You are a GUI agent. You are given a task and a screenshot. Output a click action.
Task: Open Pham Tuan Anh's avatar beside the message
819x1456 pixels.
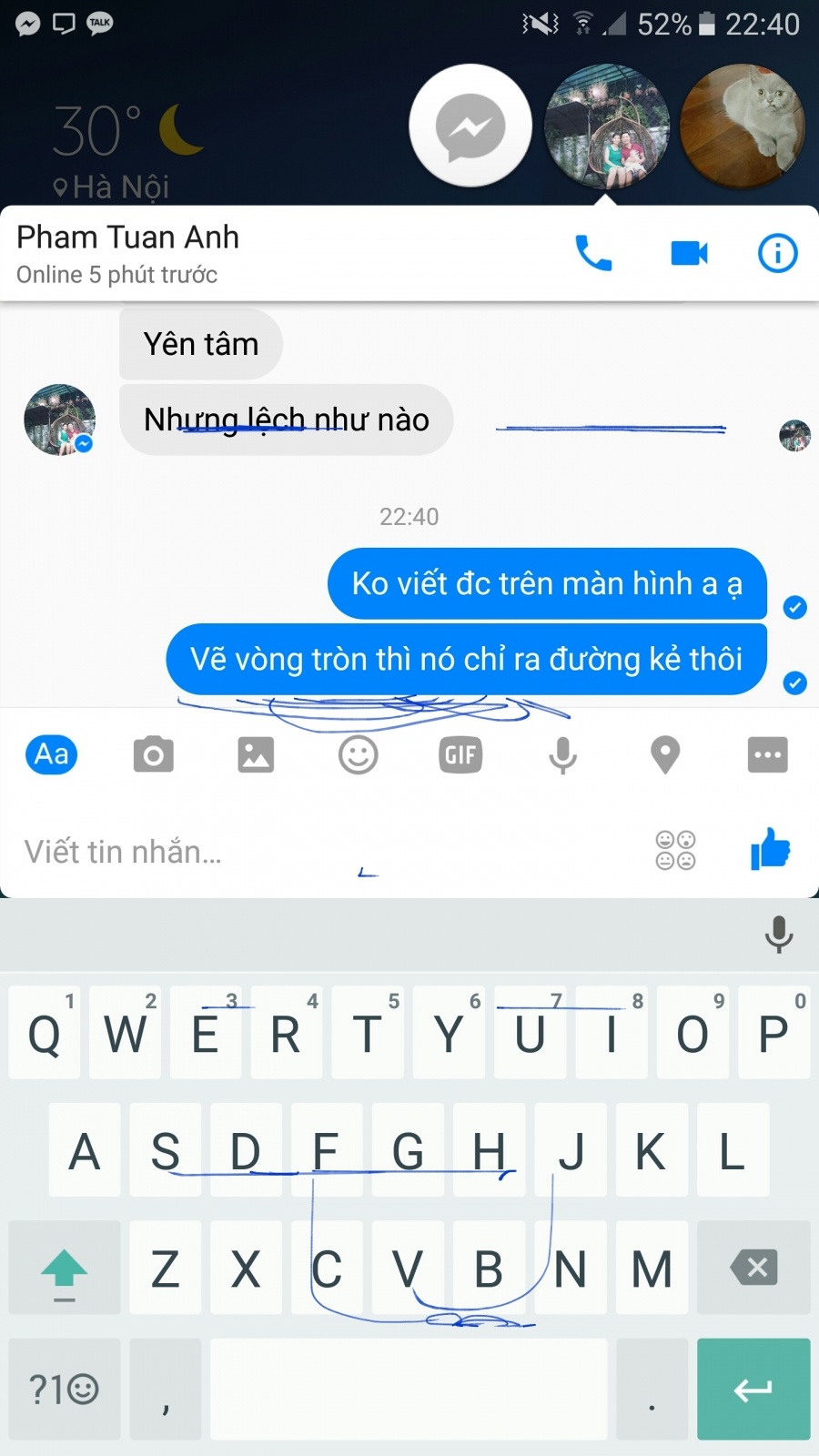[x=59, y=420]
